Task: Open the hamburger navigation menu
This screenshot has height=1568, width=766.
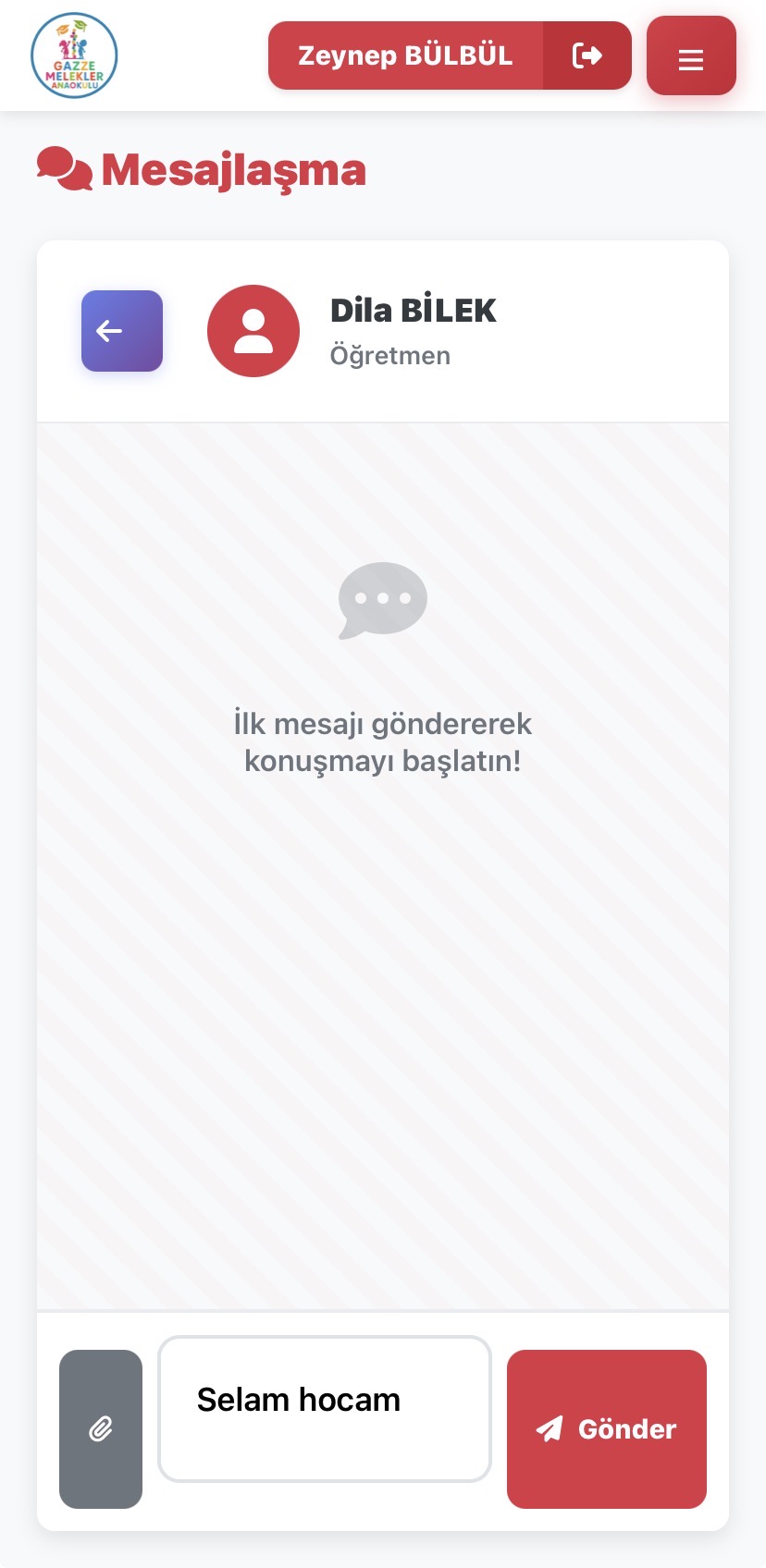Action: pyautogui.click(x=690, y=57)
